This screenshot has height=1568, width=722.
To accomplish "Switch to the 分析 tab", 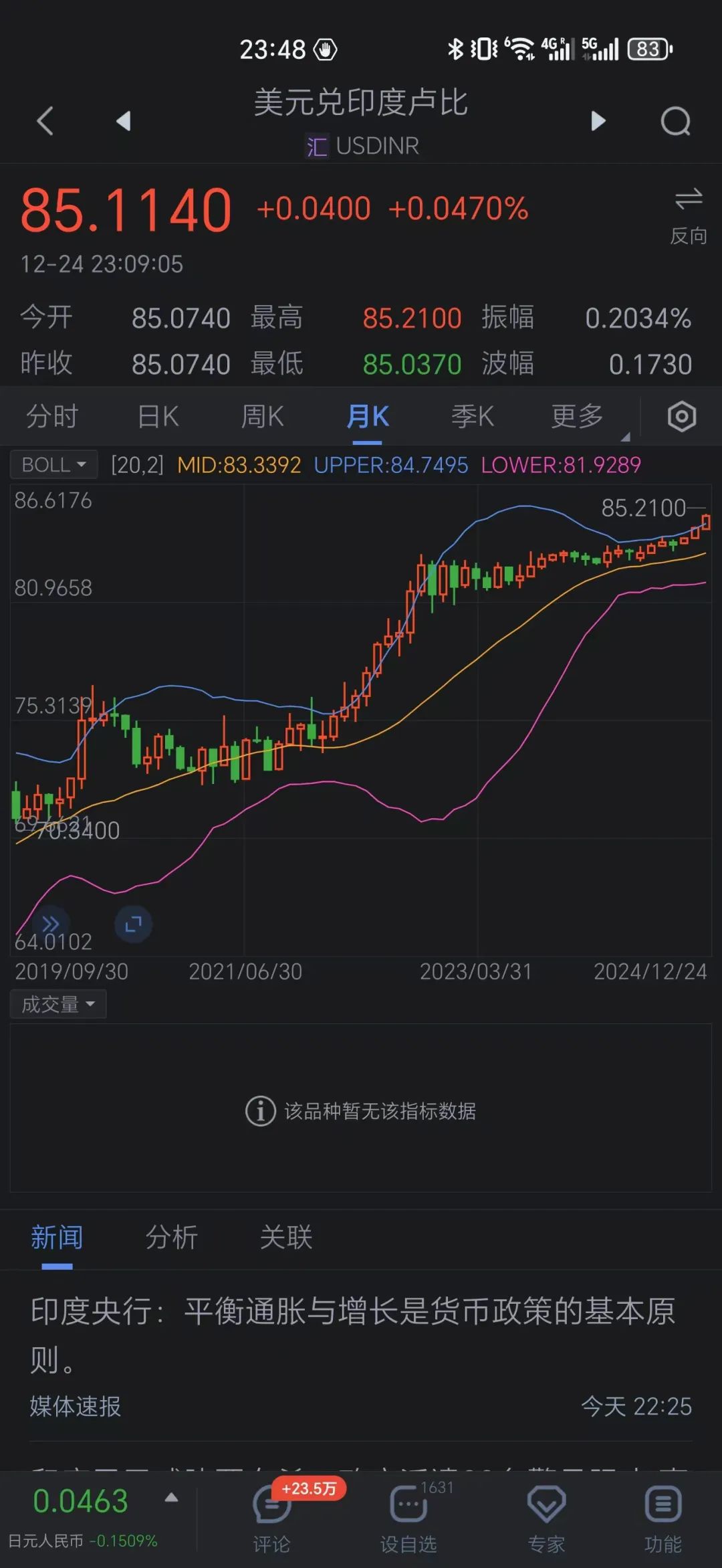I will coord(172,1238).
